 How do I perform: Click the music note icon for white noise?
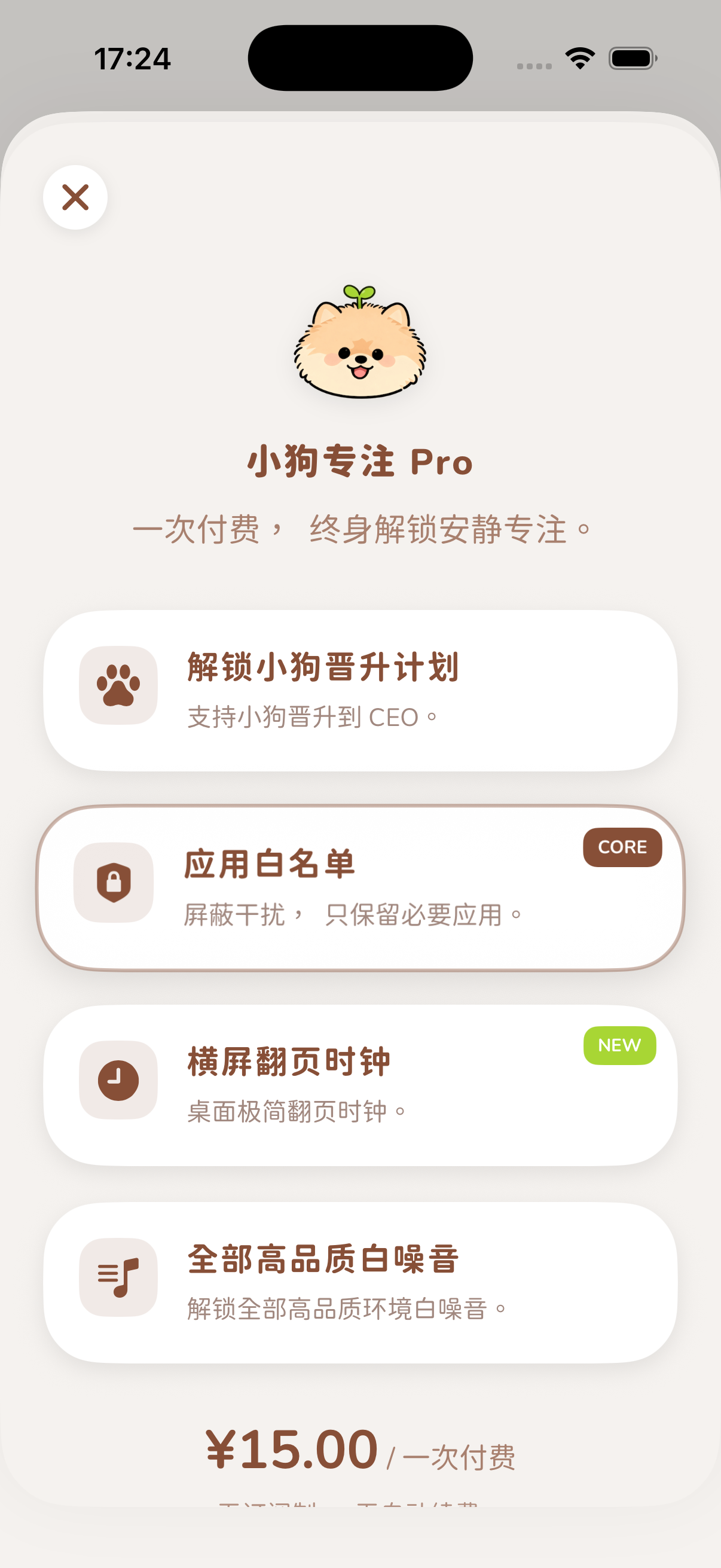click(118, 1276)
